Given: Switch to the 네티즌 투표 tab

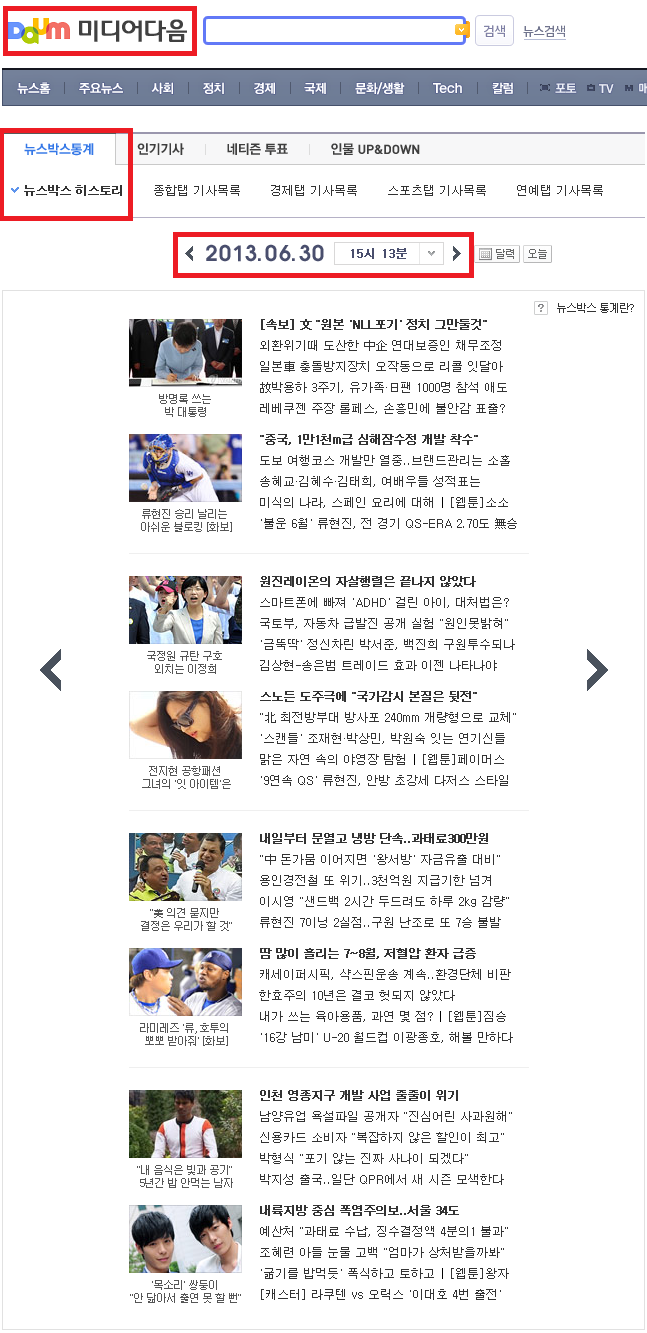Looking at the screenshot, I should 257,149.
